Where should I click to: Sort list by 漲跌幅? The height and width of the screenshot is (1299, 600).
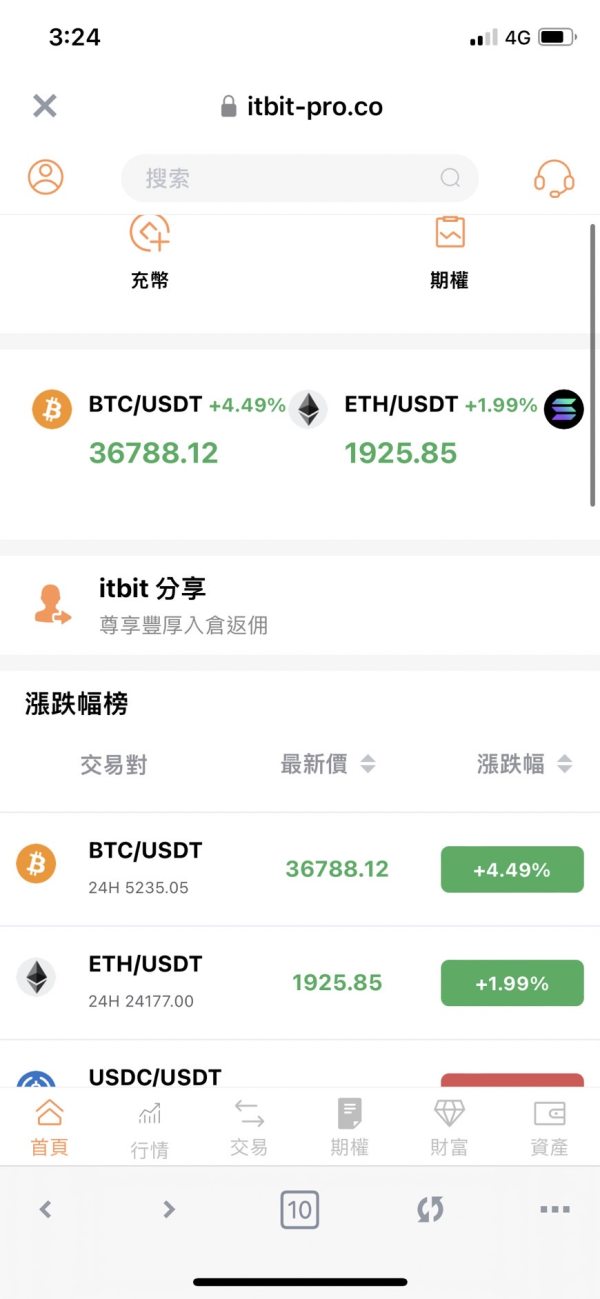[x=525, y=765]
